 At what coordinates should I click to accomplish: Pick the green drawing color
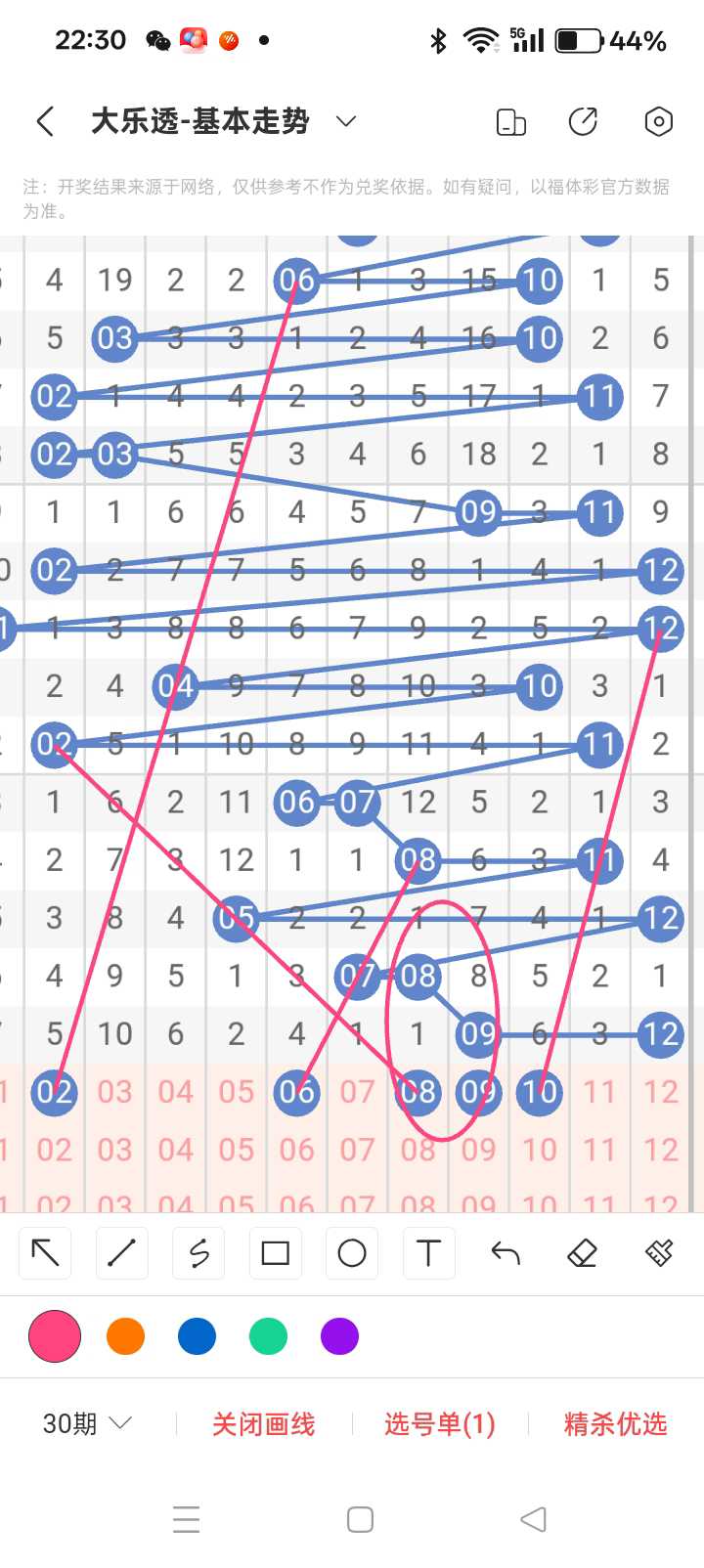pyautogui.click(x=268, y=1336)
